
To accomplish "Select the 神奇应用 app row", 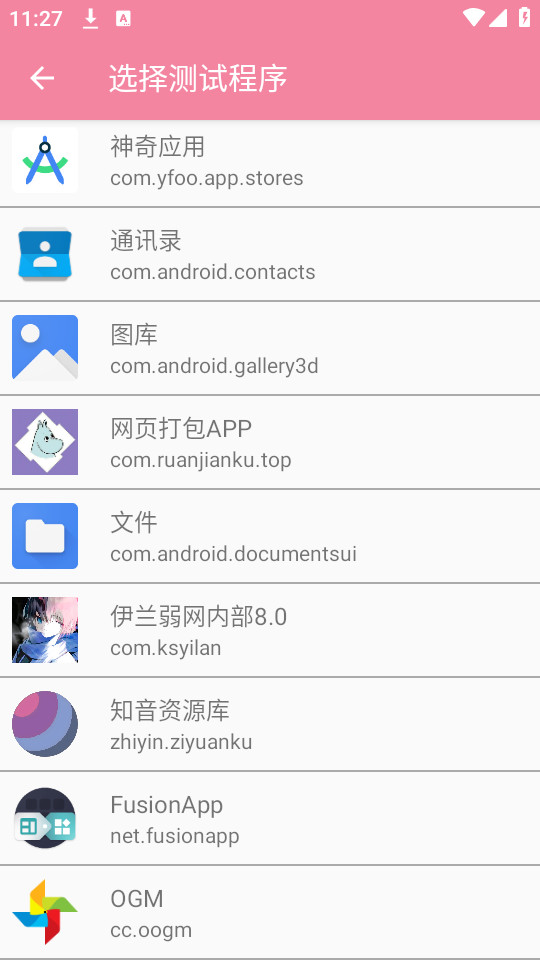I will pos(270,163).
